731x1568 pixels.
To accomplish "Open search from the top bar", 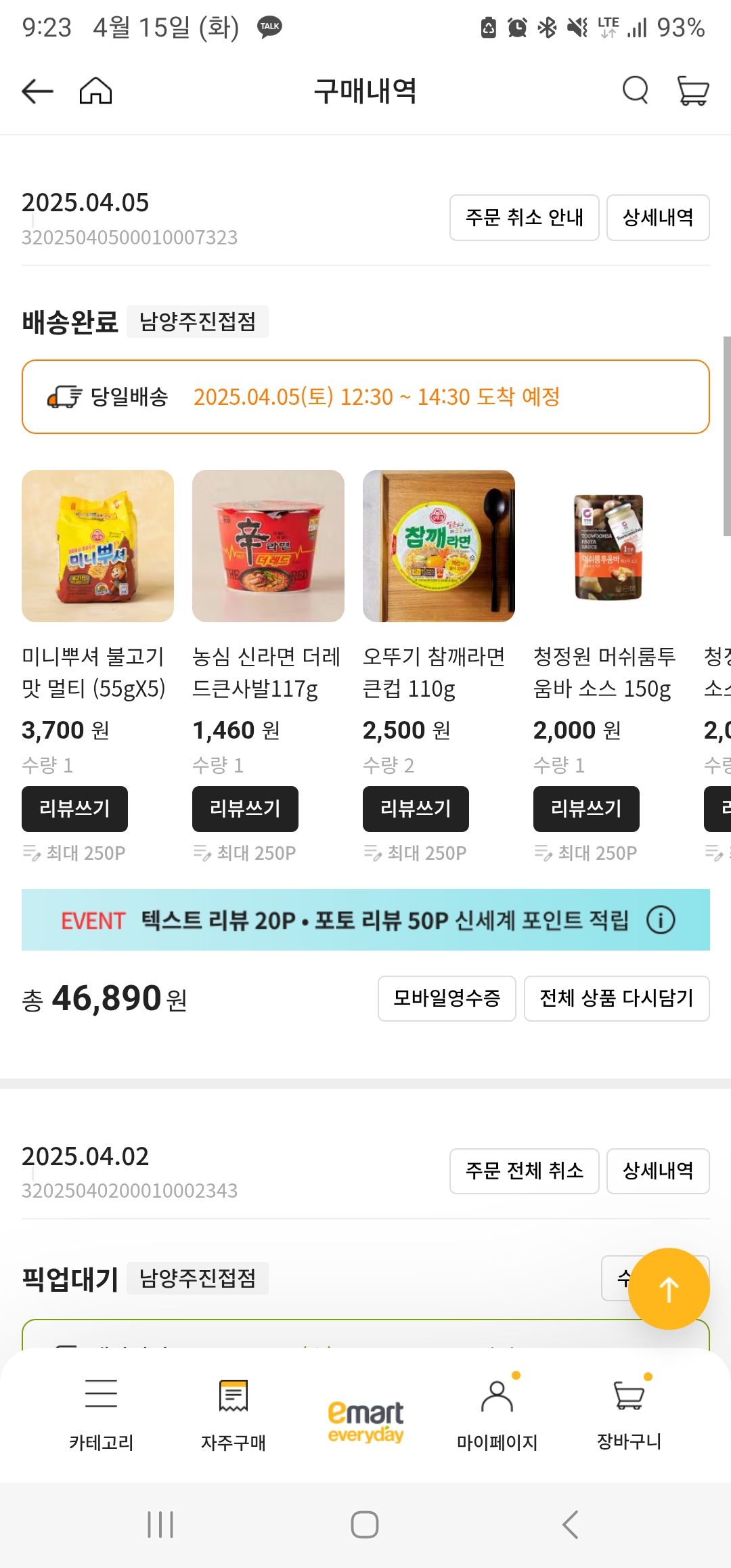I will (634, 90).
